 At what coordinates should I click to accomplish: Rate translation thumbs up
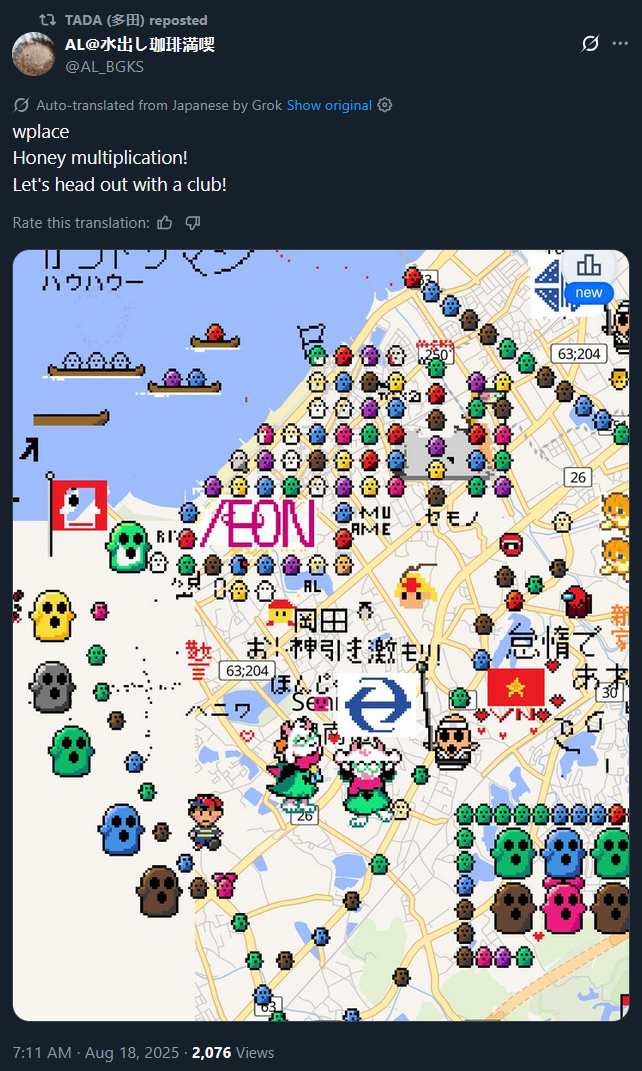[x=165, y=223]
